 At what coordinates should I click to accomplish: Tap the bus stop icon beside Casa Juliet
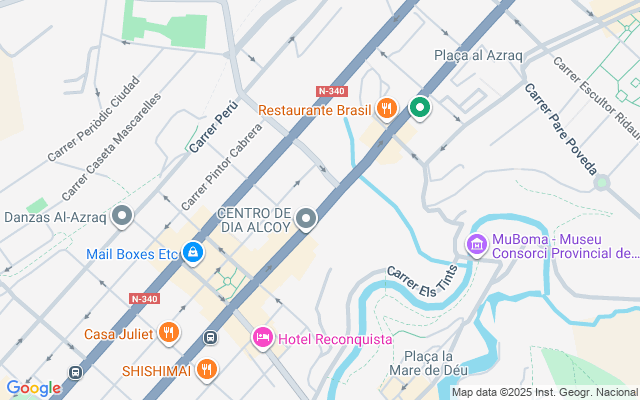(210, 338)
